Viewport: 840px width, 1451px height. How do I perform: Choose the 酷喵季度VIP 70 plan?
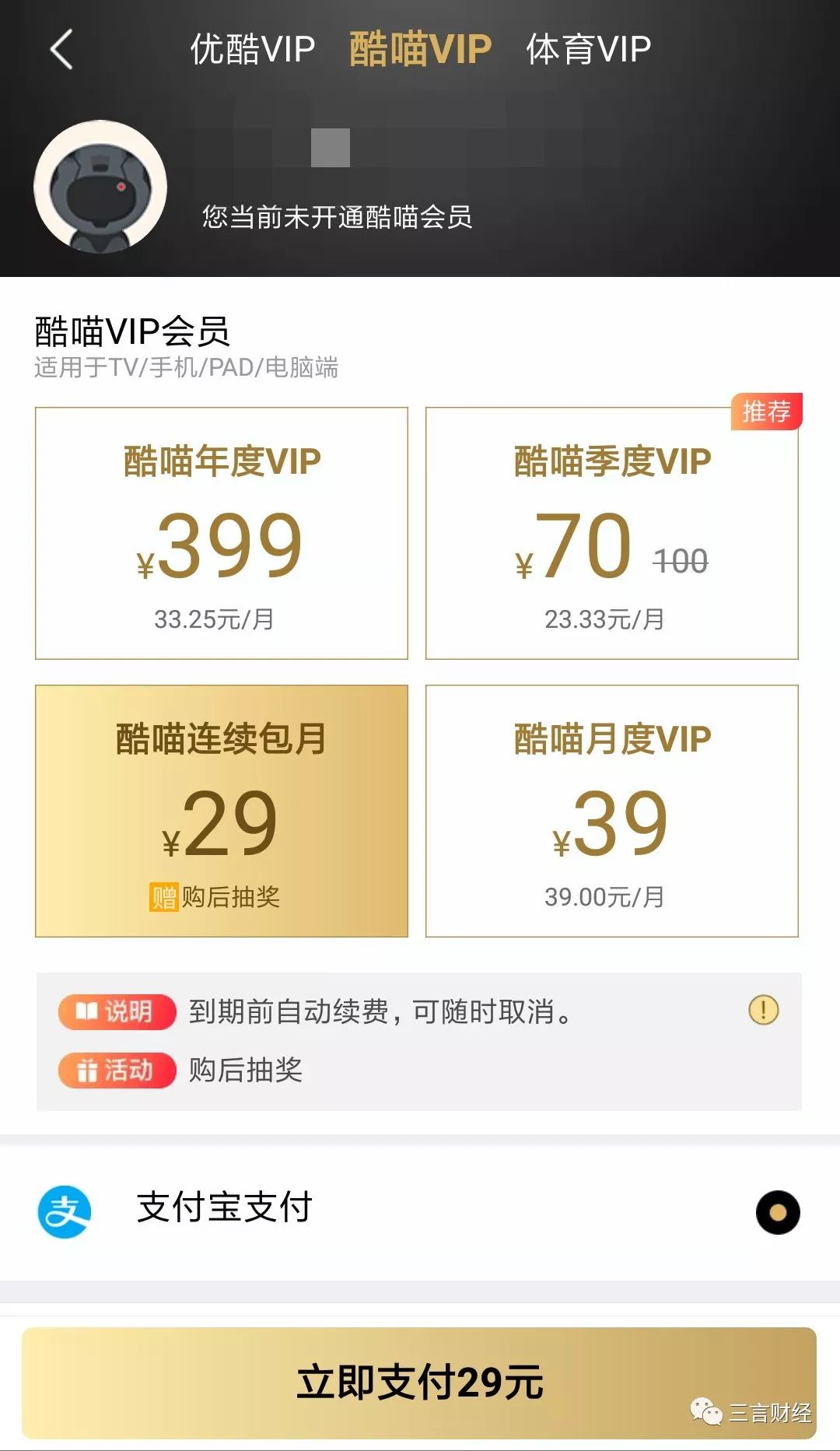click(611, 533)
